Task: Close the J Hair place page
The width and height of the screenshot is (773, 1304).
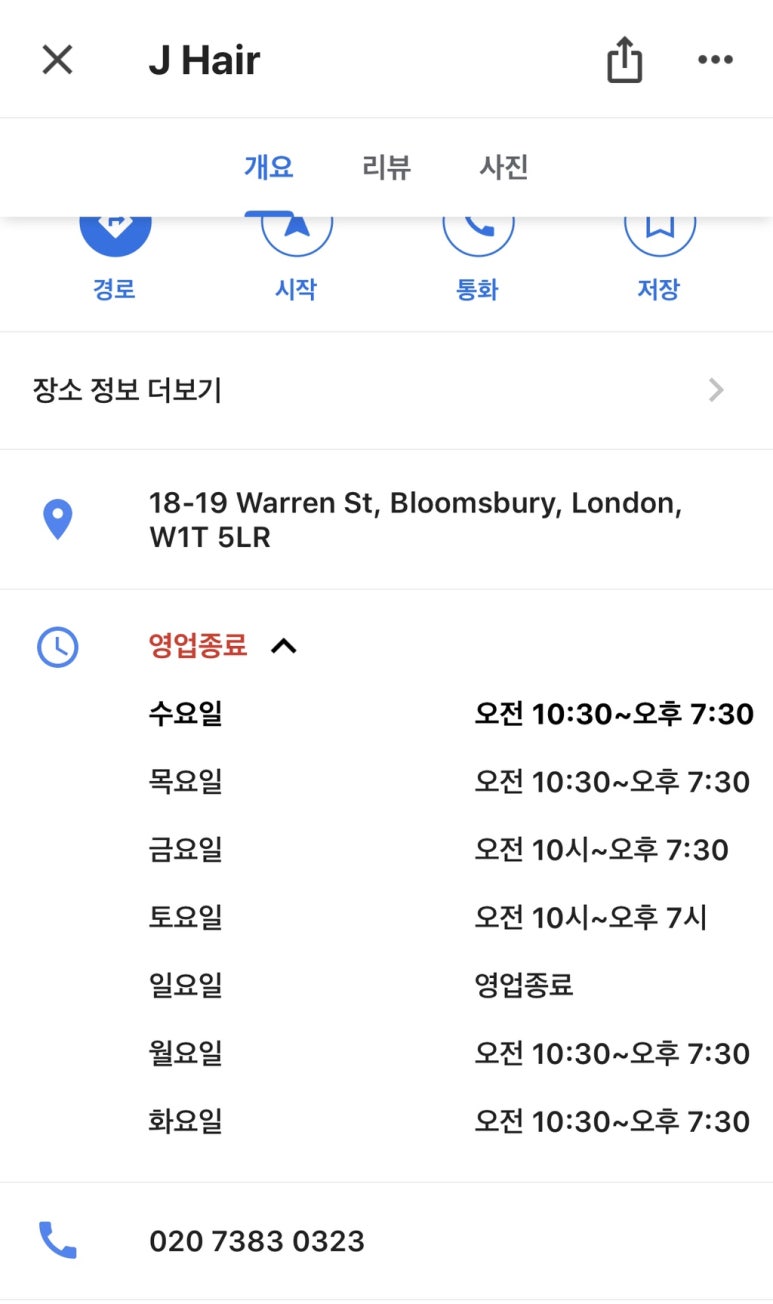Action: coord(57,60)
